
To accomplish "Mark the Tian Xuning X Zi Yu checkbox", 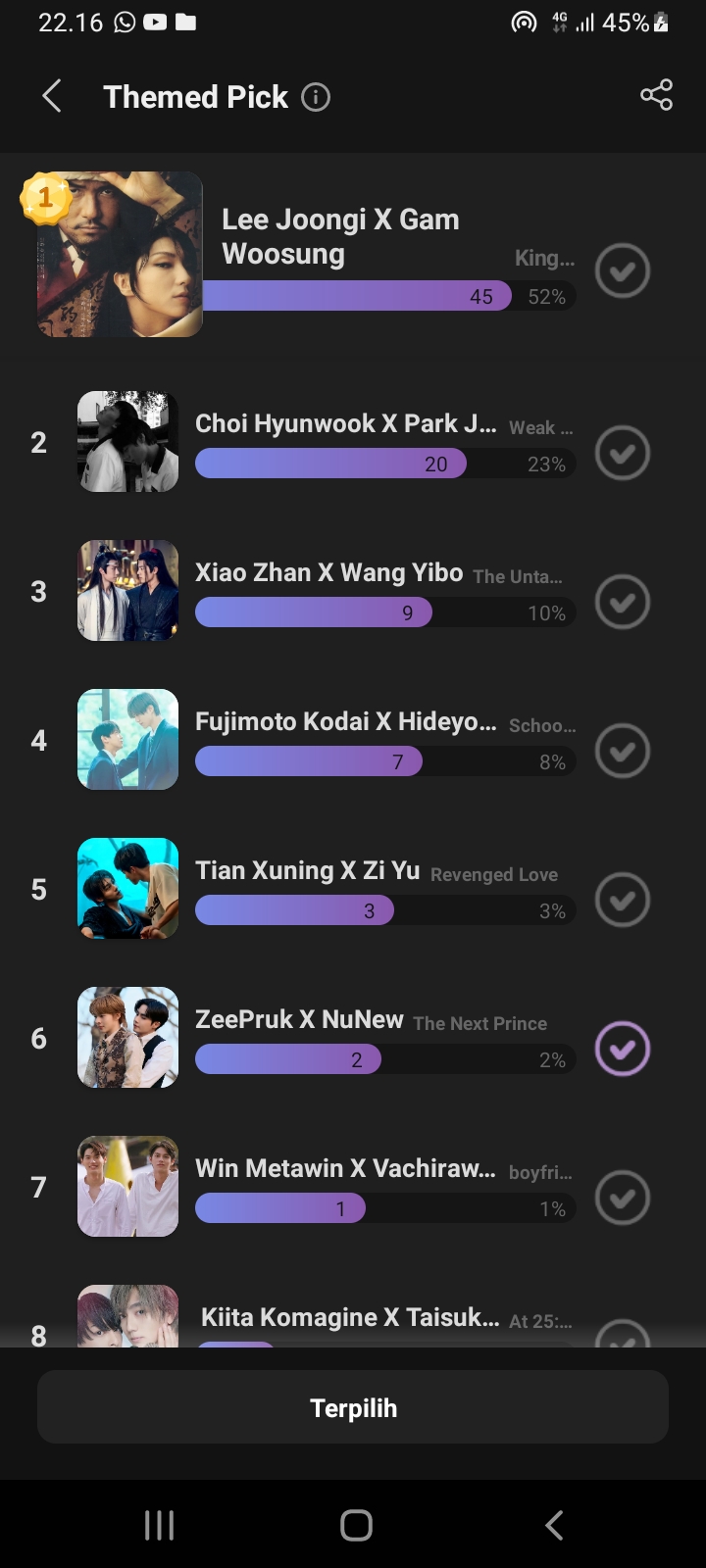I will click(x=623, y=900).
